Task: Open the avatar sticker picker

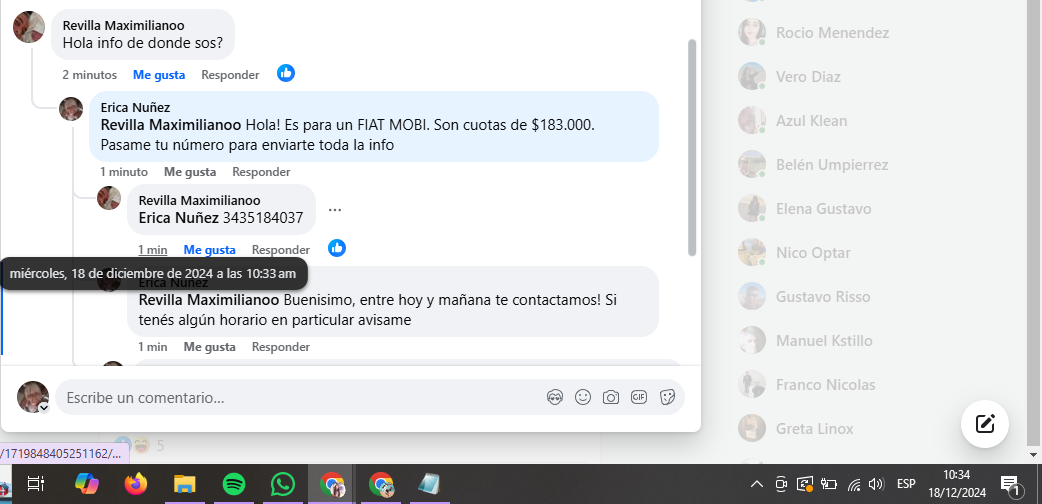Action: coord(555,397)
